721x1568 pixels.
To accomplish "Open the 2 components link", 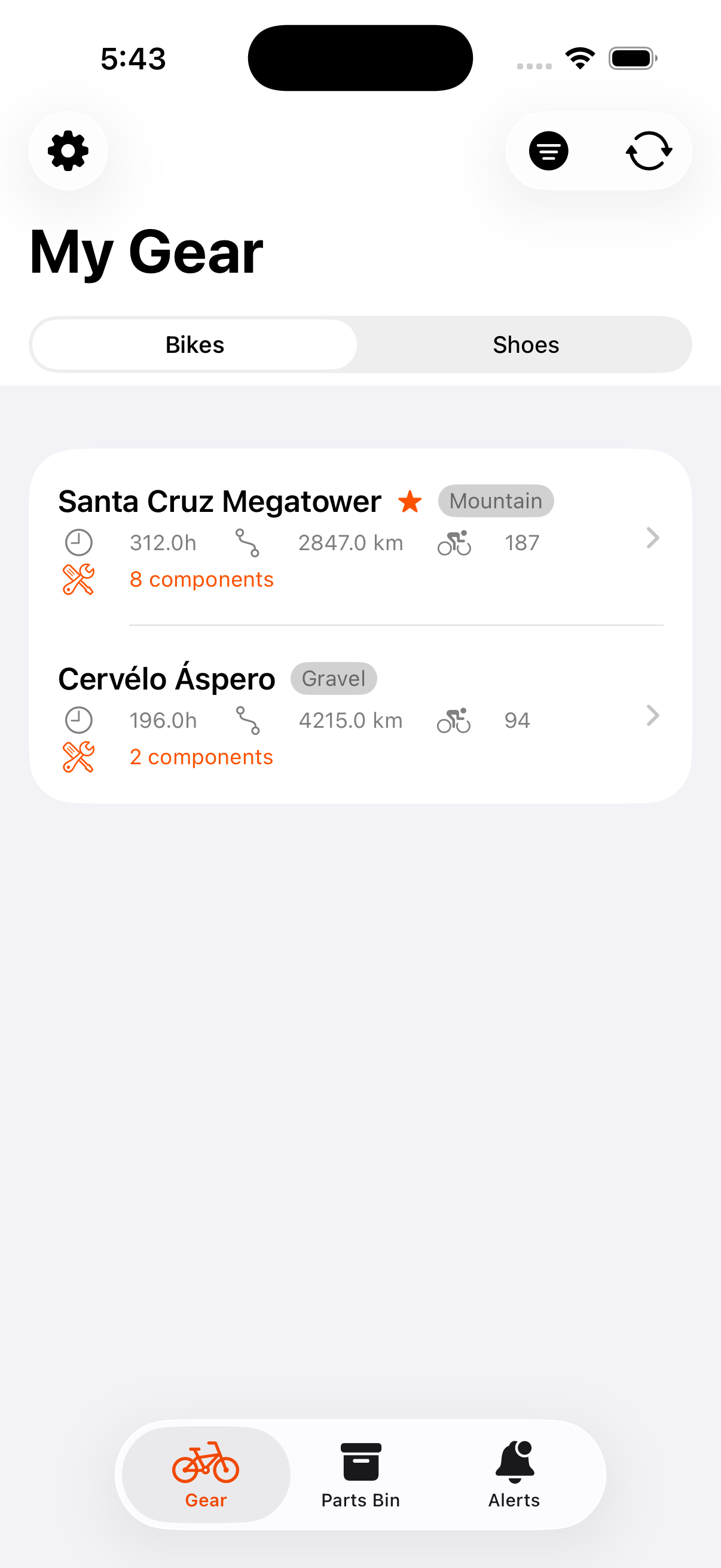I will tap(201, 756).
